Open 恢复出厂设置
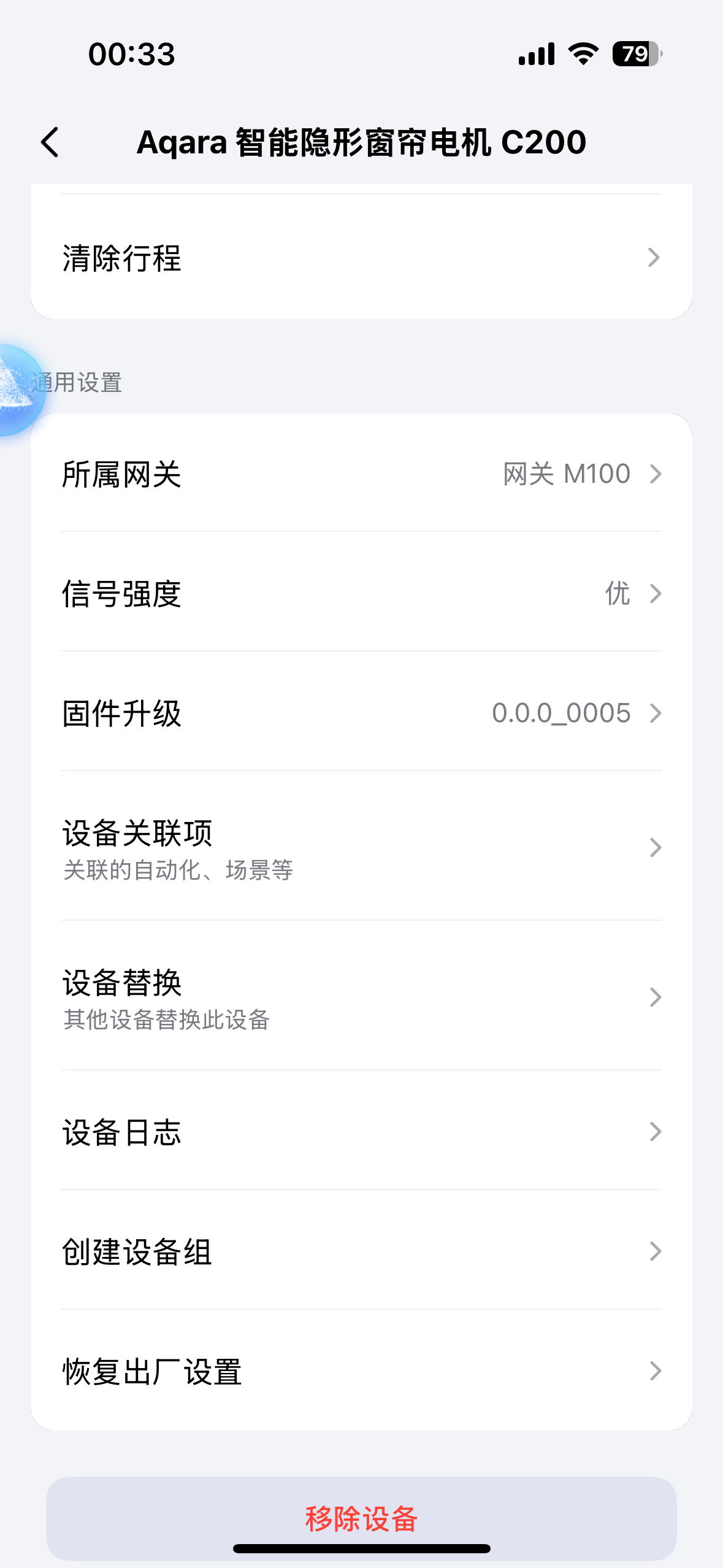Image resolution: width=723 pixels, height=1568 pixels. point(361,1371)
